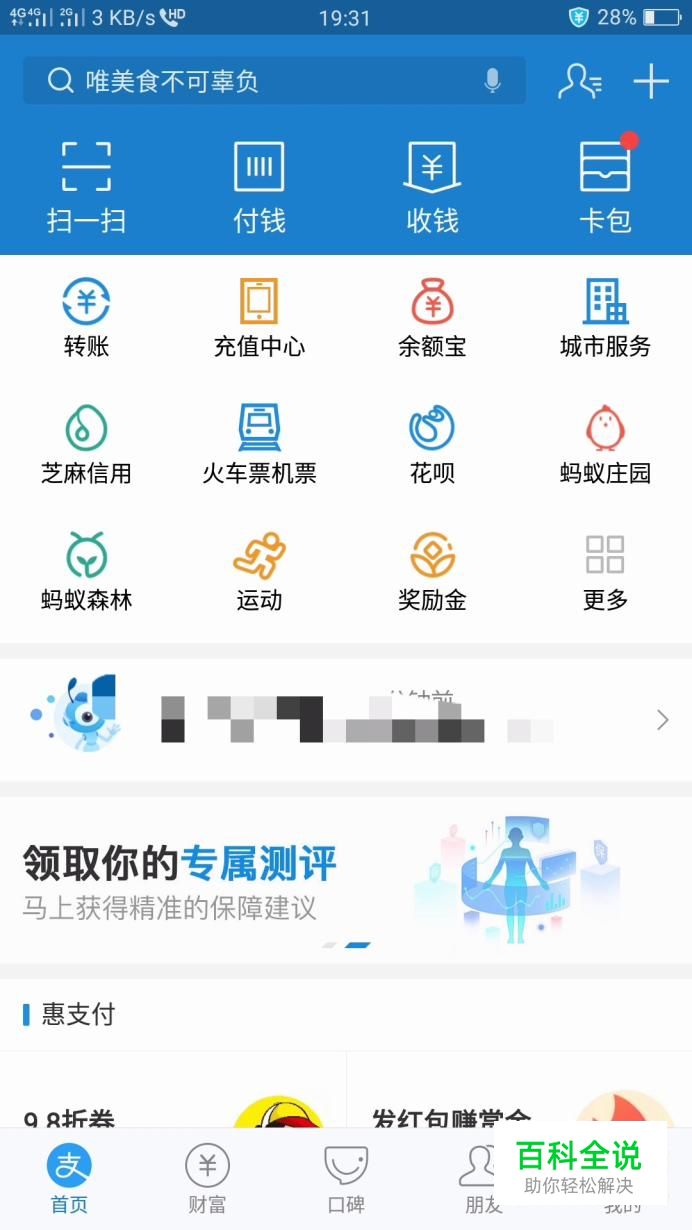The image size is (692, 1230).
Task: Open 扫一扫 scanner
Action: [x=86, y=186]
